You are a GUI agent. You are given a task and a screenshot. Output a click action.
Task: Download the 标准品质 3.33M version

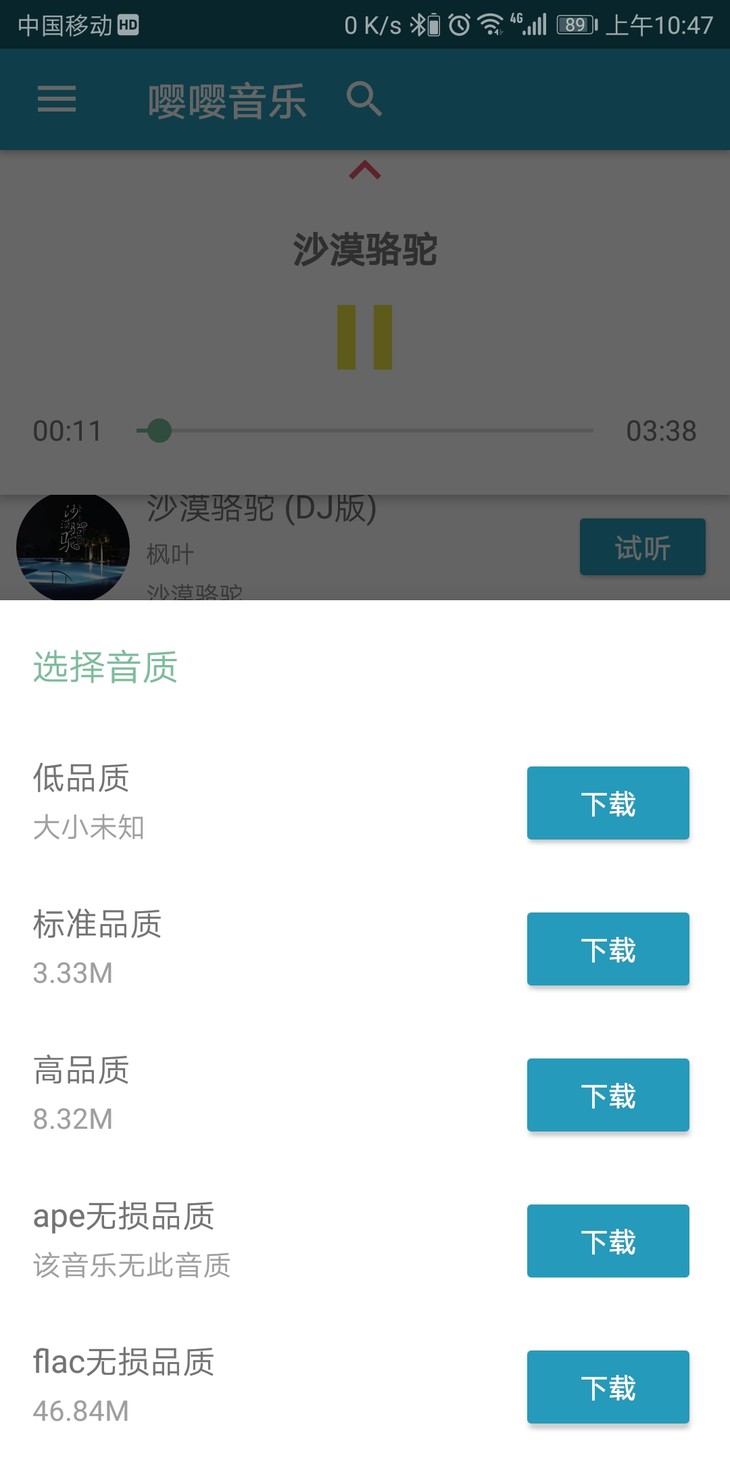point(608,949)
